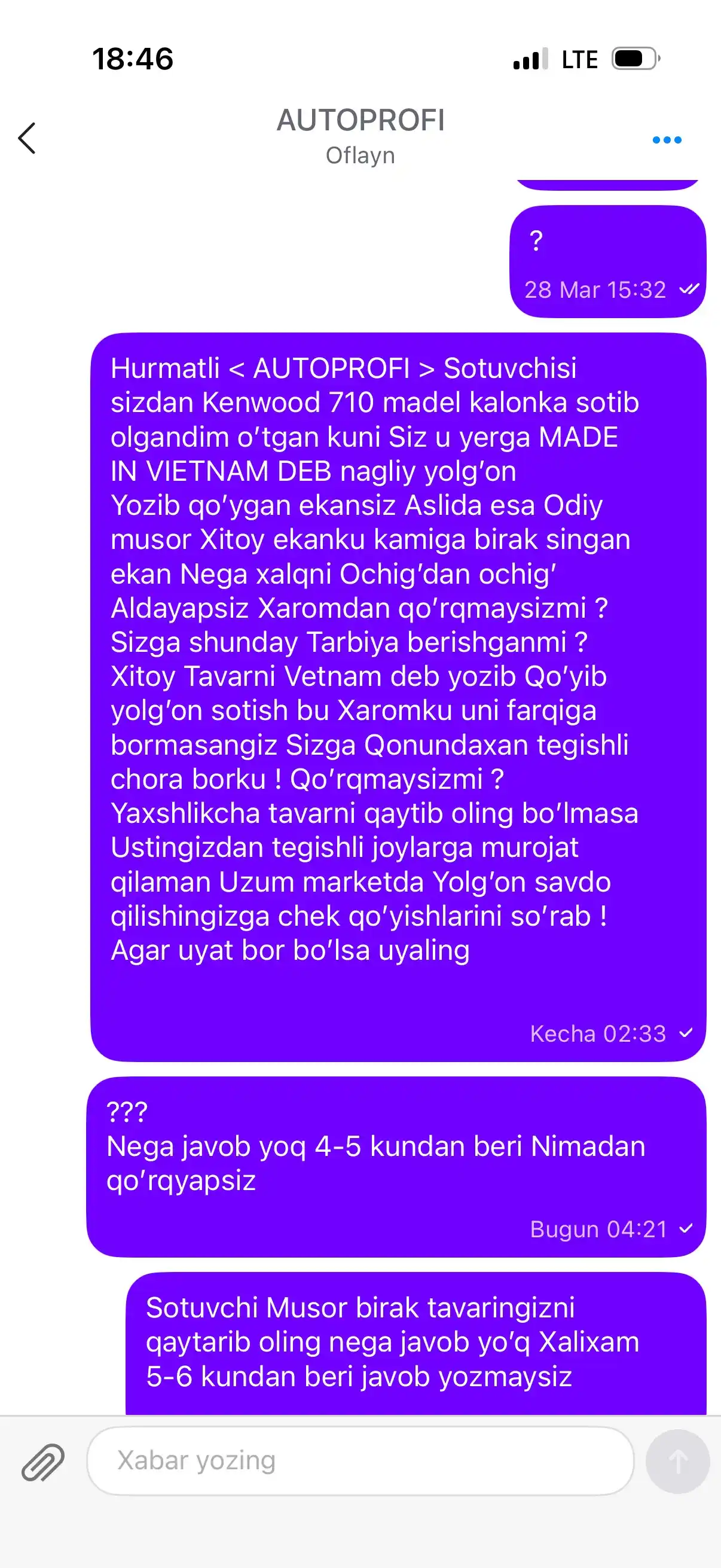Tap the paperclip attach icon

pos(42,1462)
